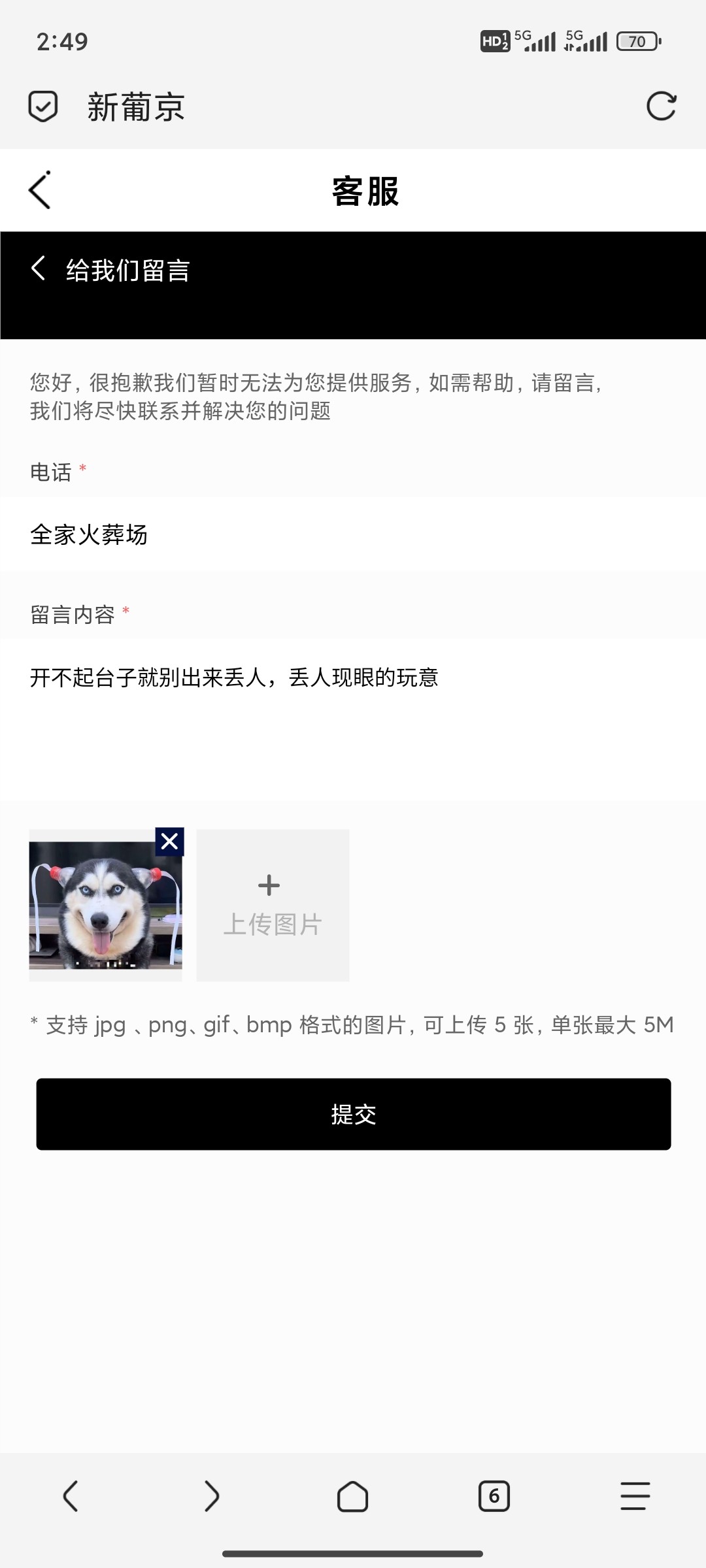This screenshot has height=1568, width=706.
Task: View the 6 open browser tabs
Action: click(494, 1496)
